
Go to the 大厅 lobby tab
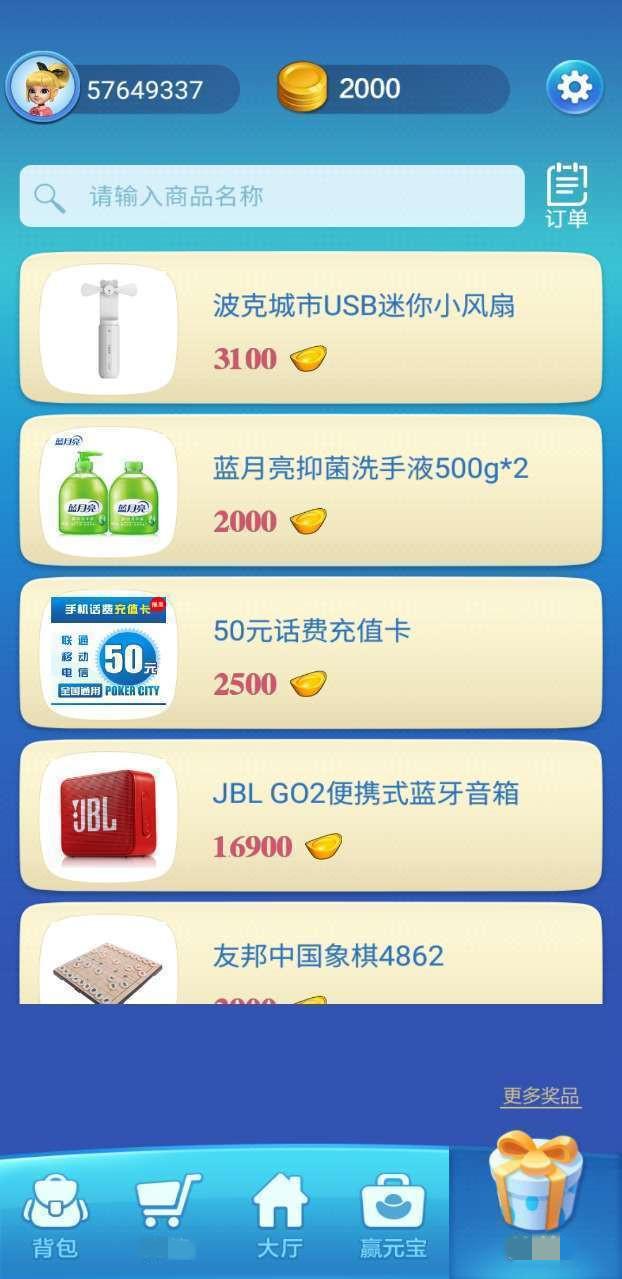pyautogui.click(x=280, y=1215)
